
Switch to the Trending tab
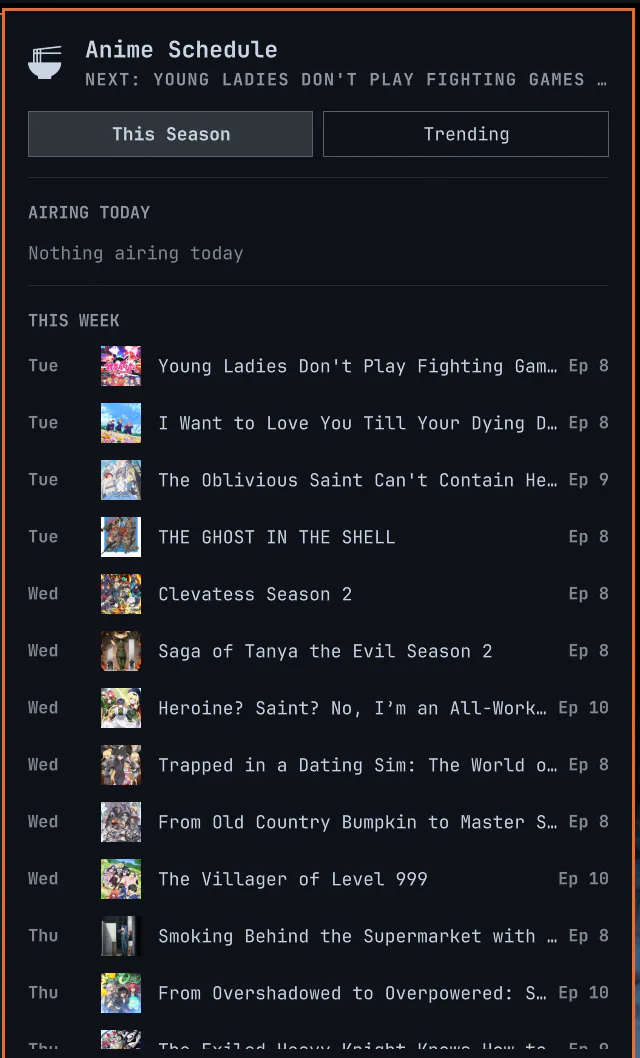click(465, 134)
